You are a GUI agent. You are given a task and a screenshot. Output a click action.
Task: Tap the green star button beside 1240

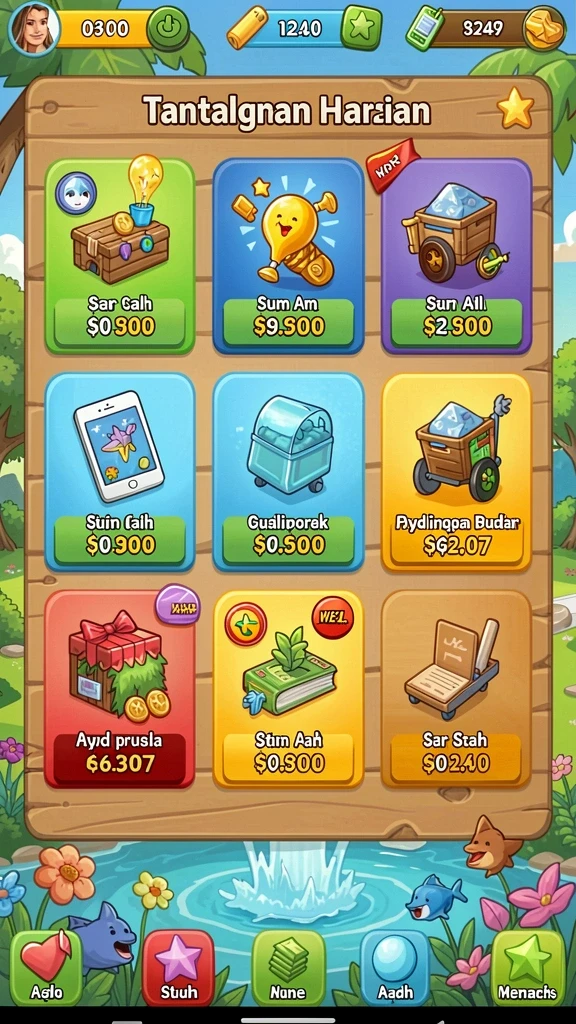point(361,27)
